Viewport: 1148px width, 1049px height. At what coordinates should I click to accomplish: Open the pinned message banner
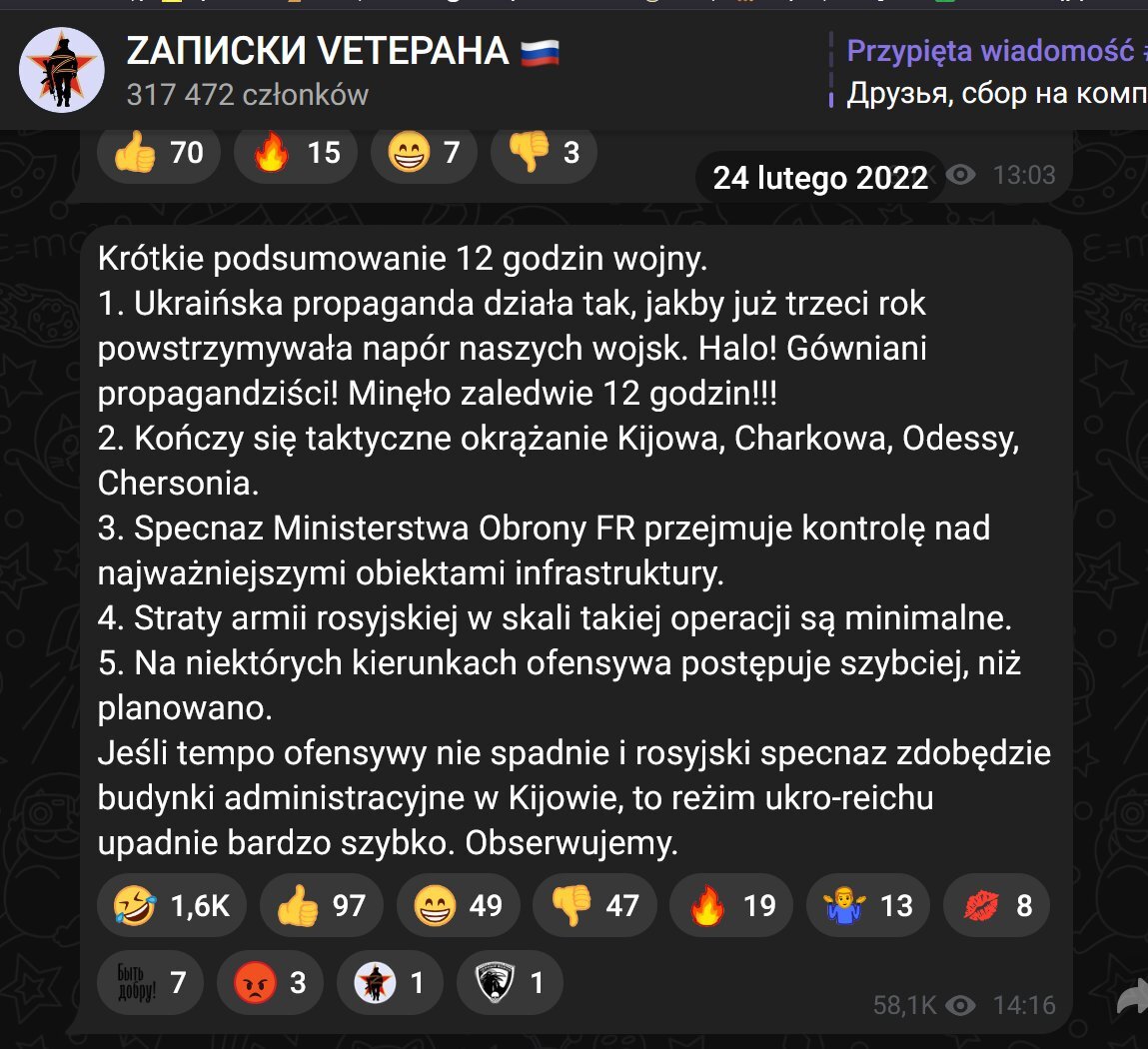coord(989,72)
